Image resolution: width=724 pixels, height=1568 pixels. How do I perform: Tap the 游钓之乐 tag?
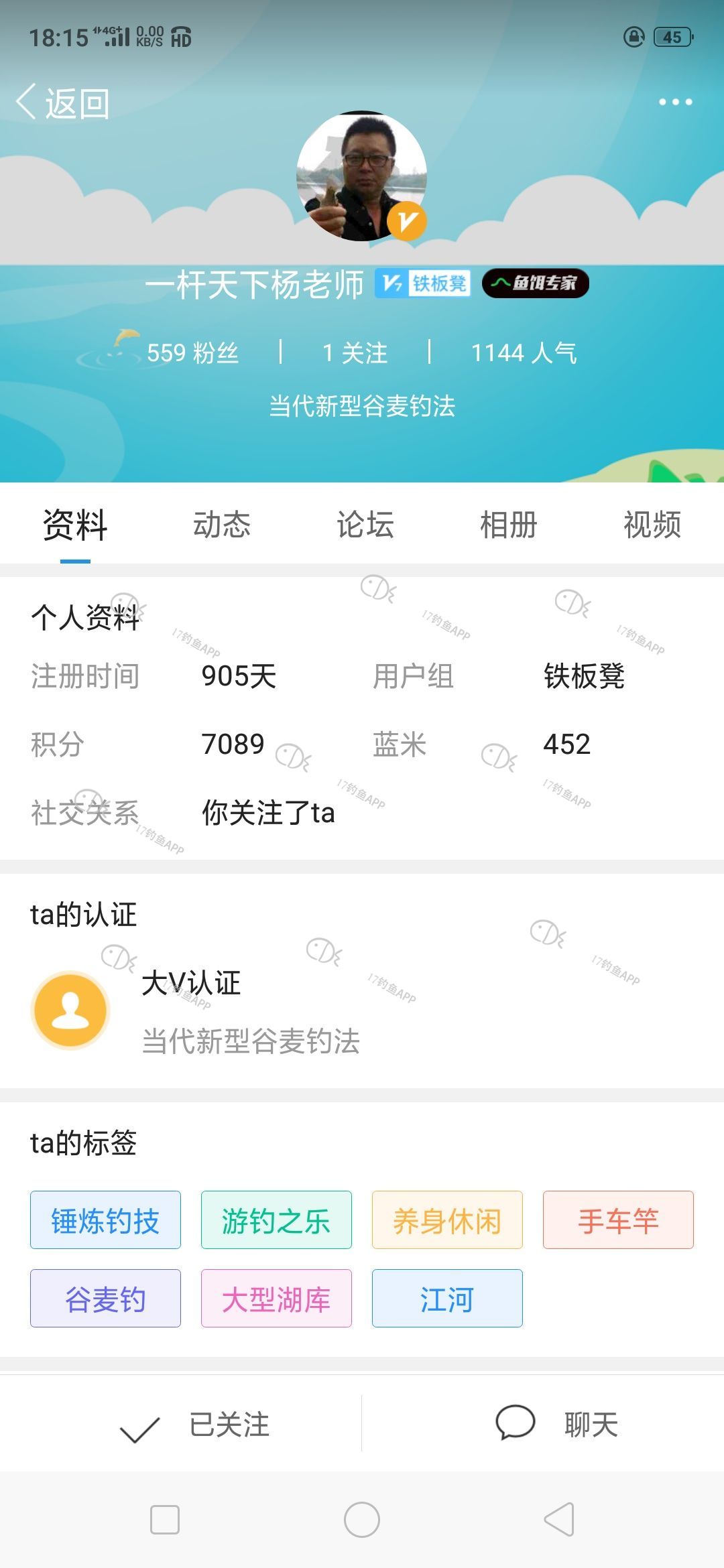[276, 1220]
